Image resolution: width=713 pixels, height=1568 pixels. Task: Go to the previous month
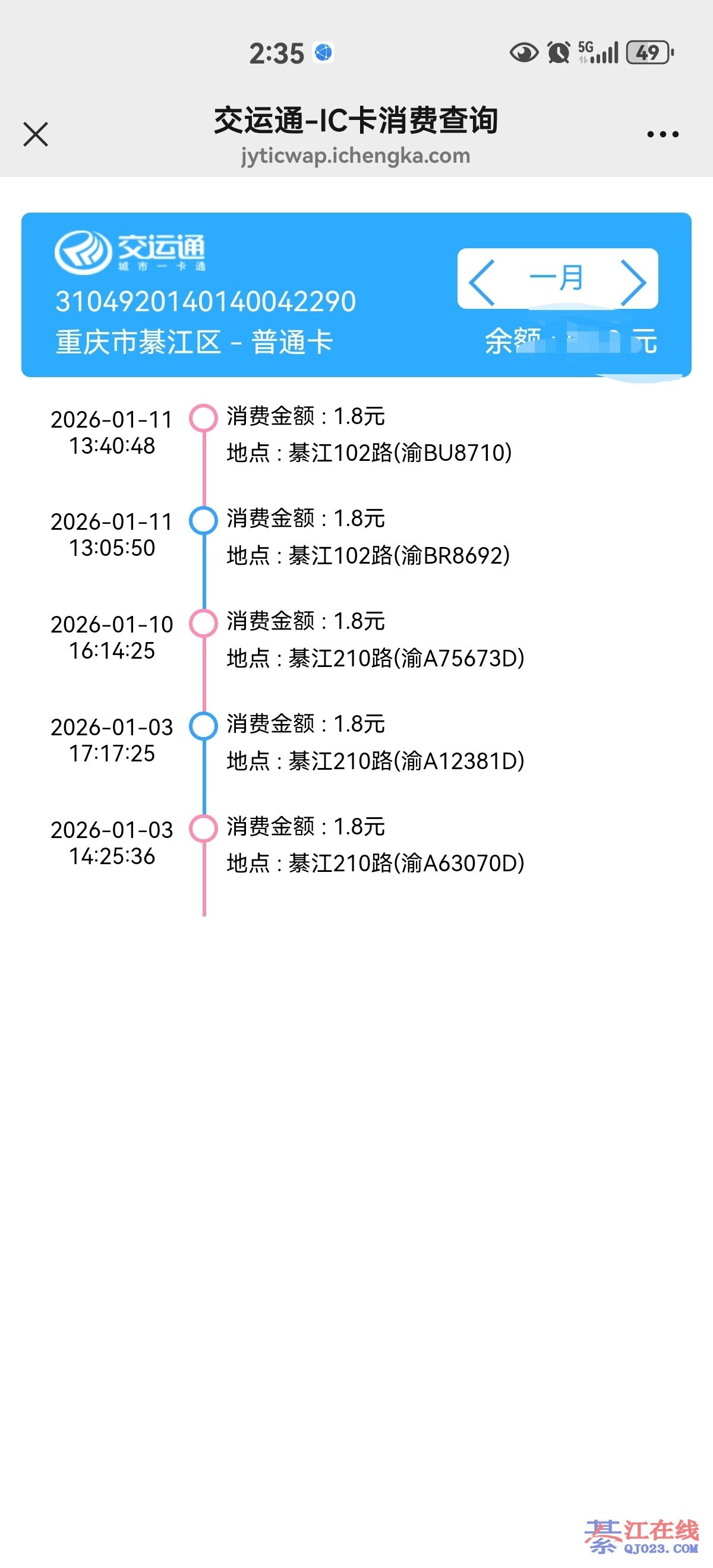(482, 281)
